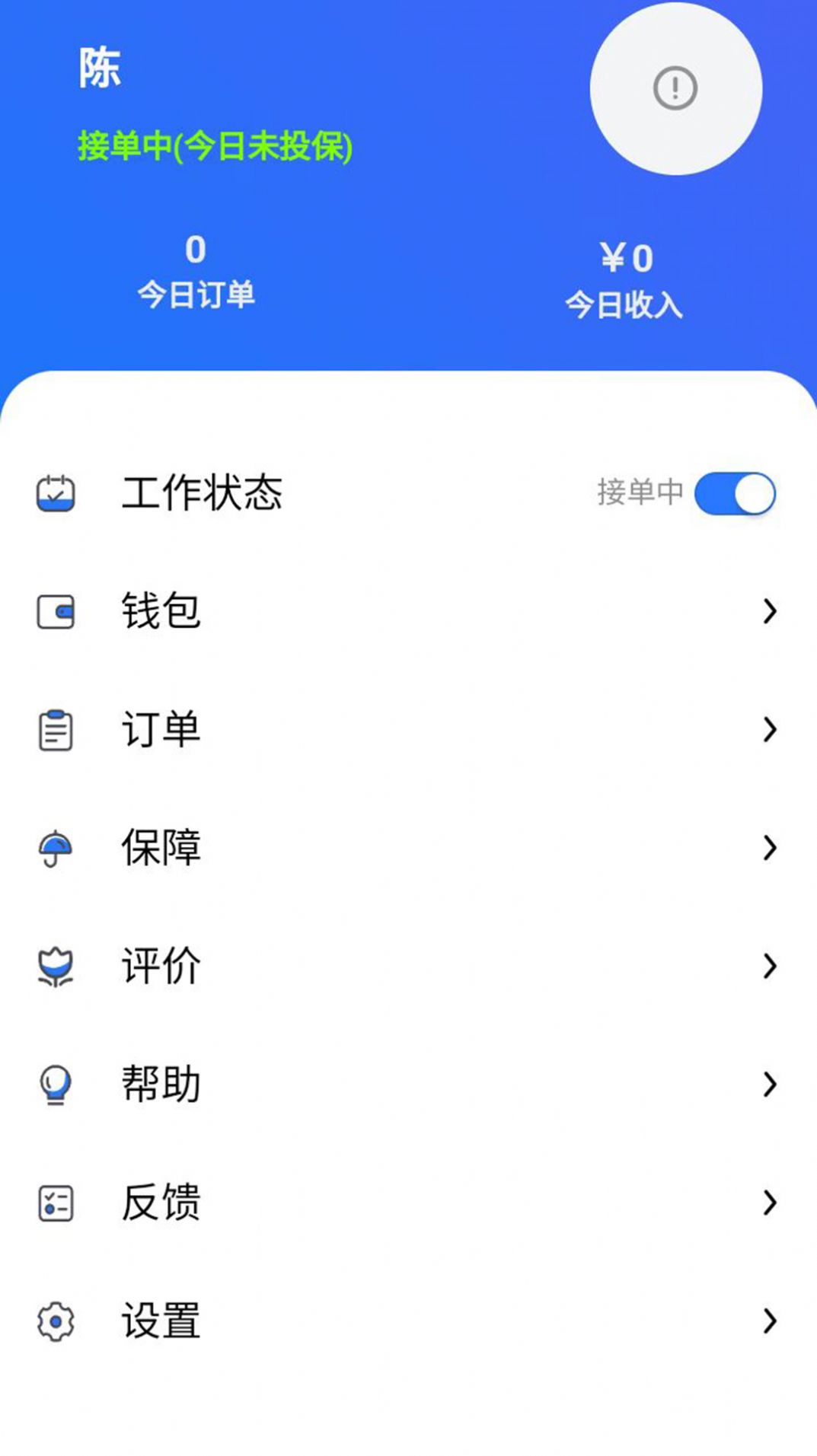Click the 钱包 wallet icon
Viewport: 817px width, 1456px height.
tap(55, 610)
